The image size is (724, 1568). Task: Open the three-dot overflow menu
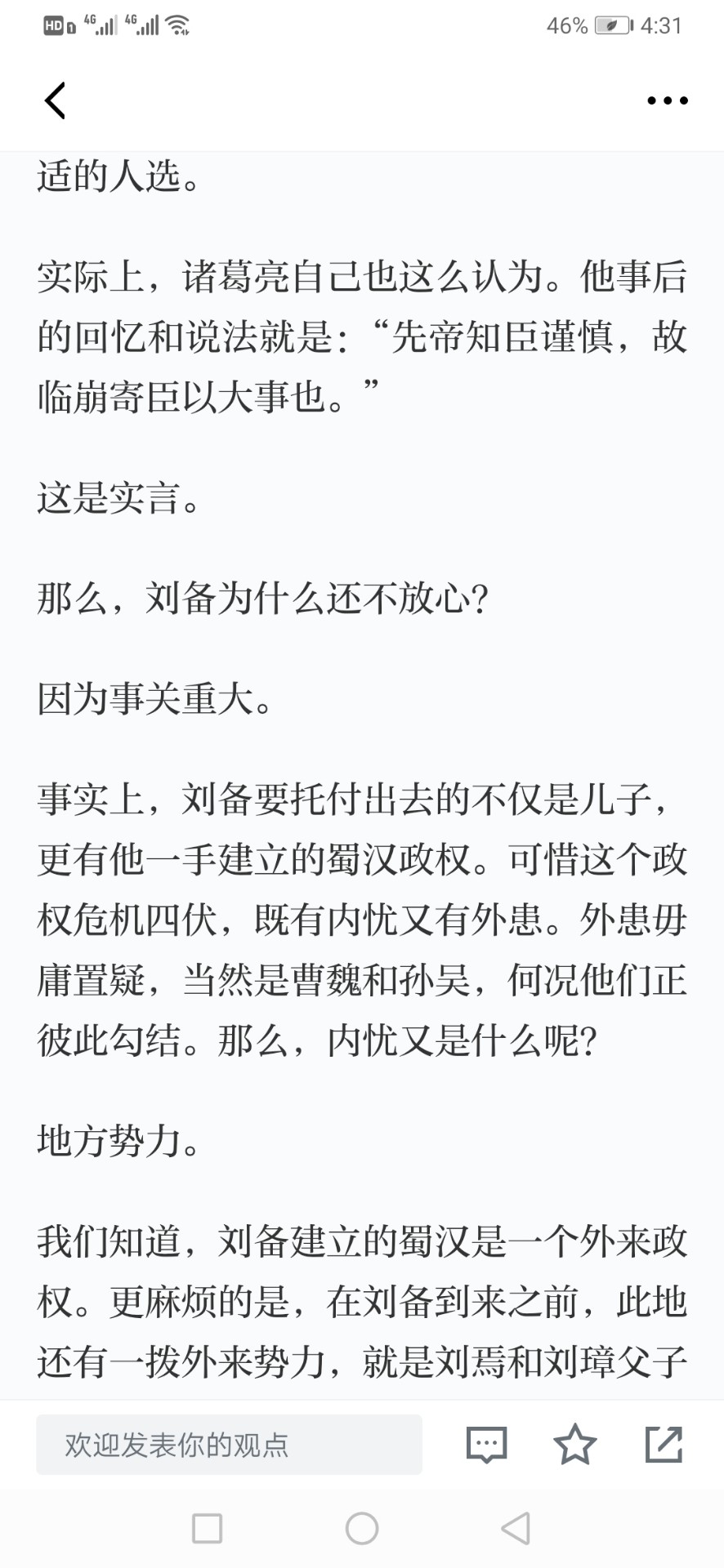[668, 100]
